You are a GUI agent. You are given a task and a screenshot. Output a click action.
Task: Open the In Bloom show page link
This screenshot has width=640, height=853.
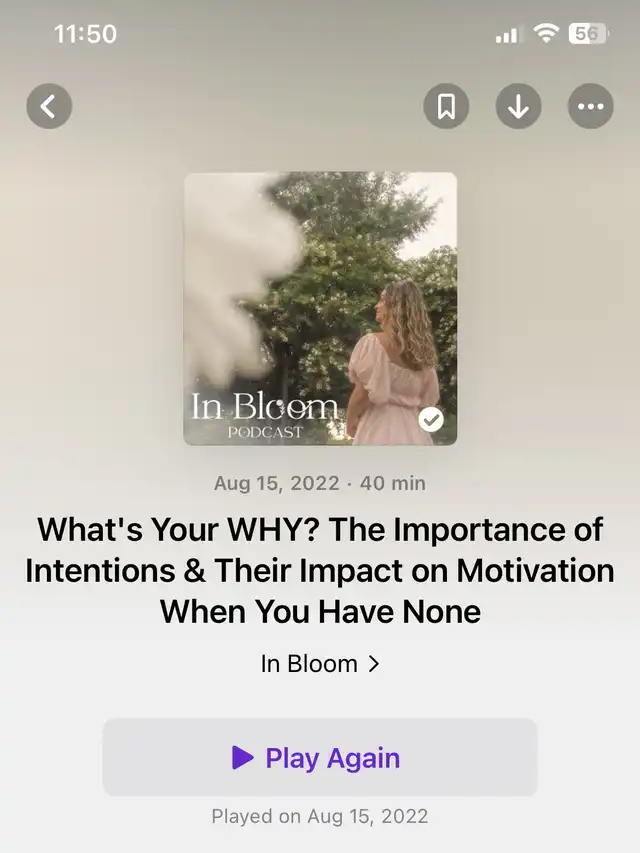(x=319, y=664)
